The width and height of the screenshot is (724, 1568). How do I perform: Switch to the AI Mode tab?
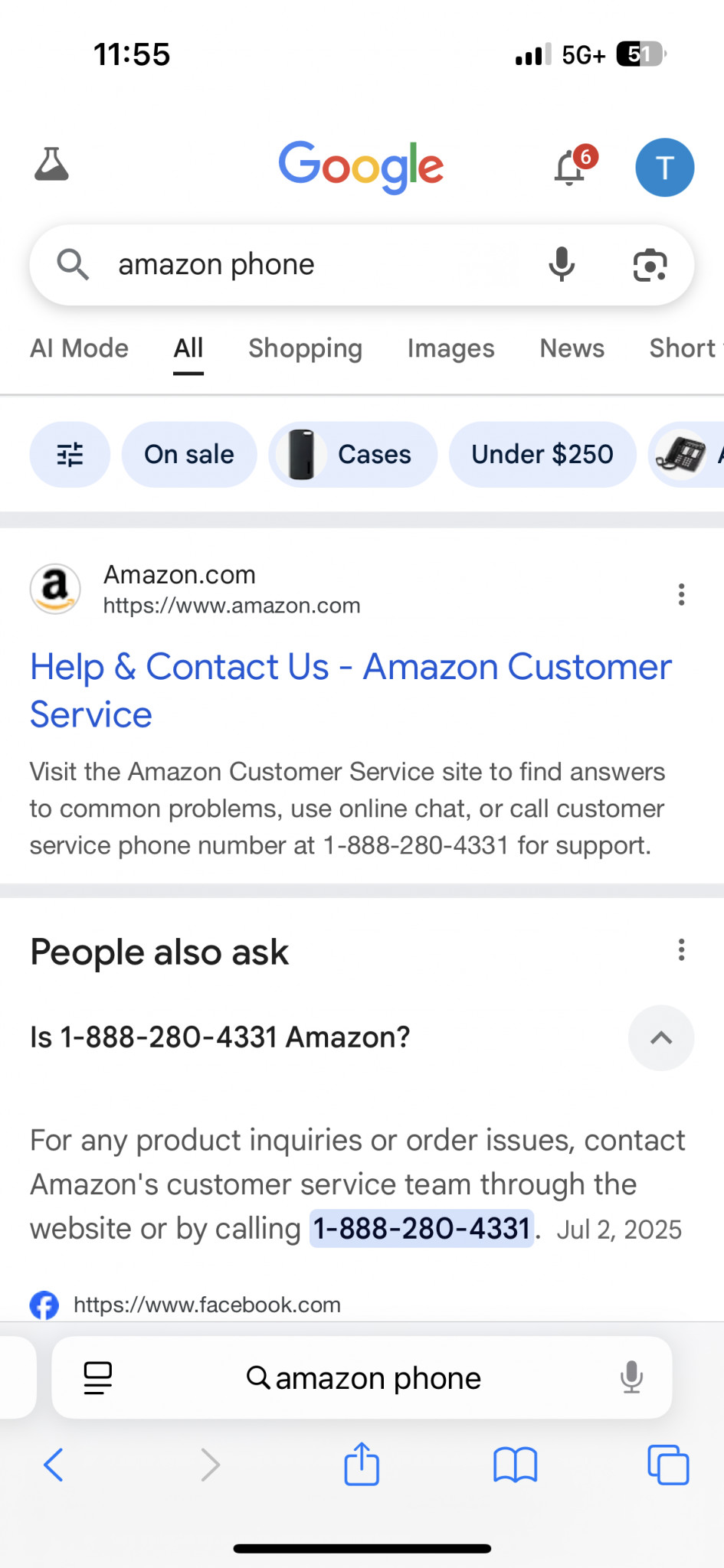coord(80,348)
